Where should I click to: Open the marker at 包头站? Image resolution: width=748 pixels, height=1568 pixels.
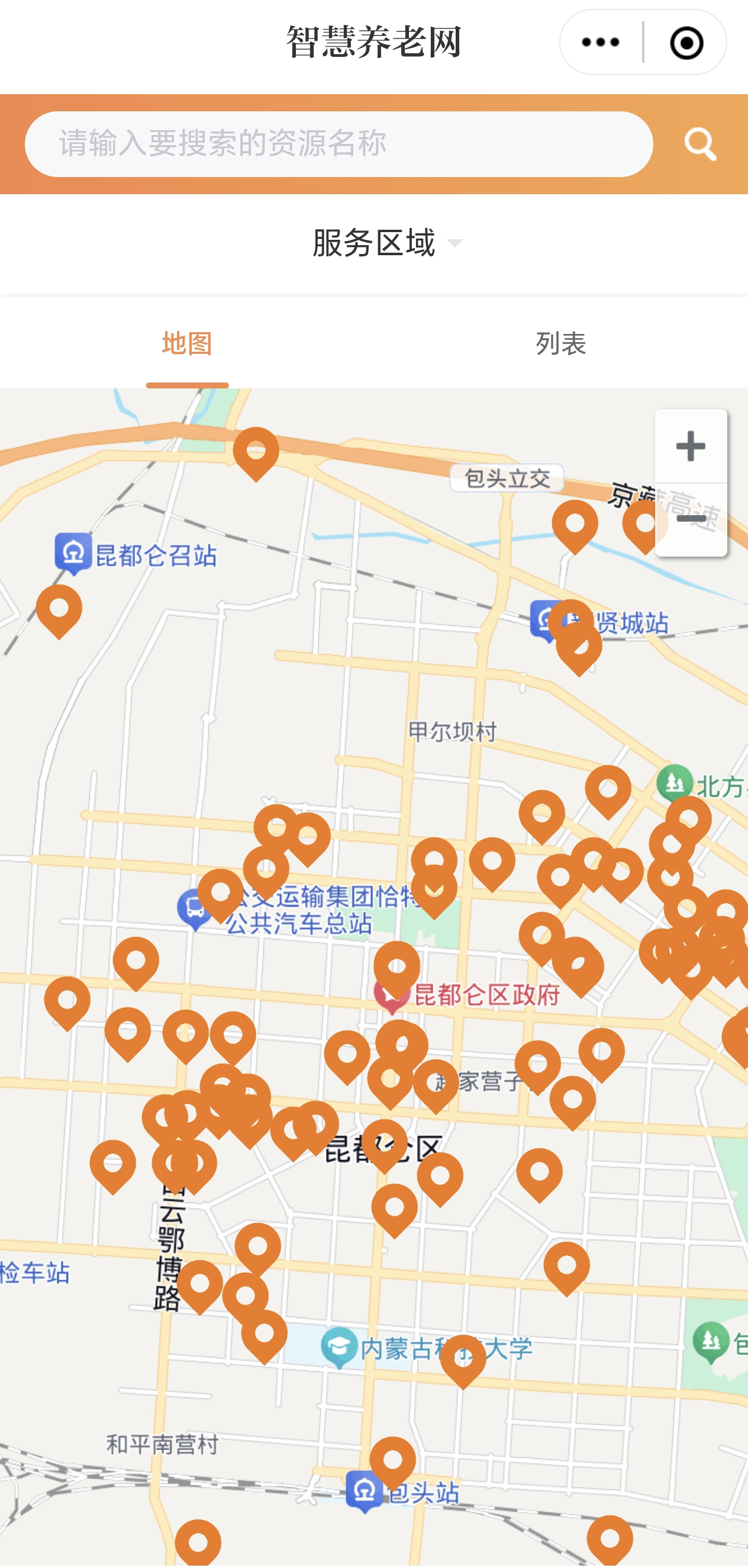(393, 1460)
